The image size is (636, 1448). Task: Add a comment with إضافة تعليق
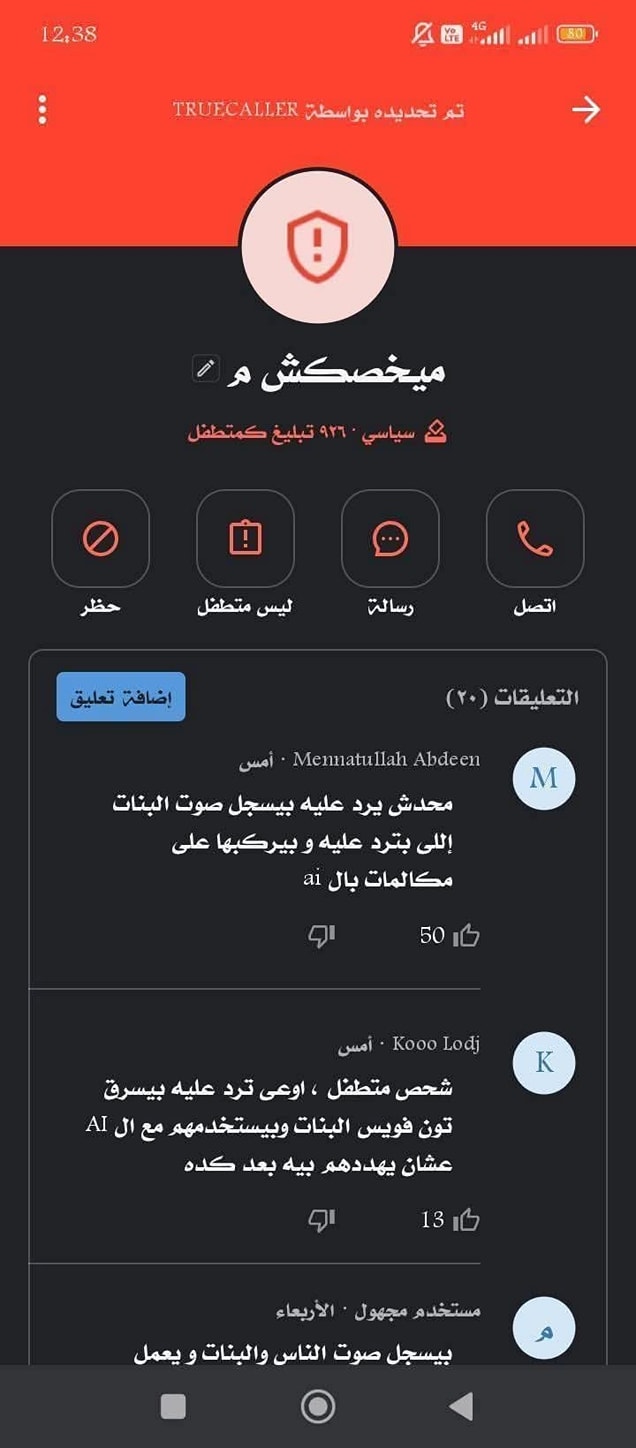(x=121, y=697)
